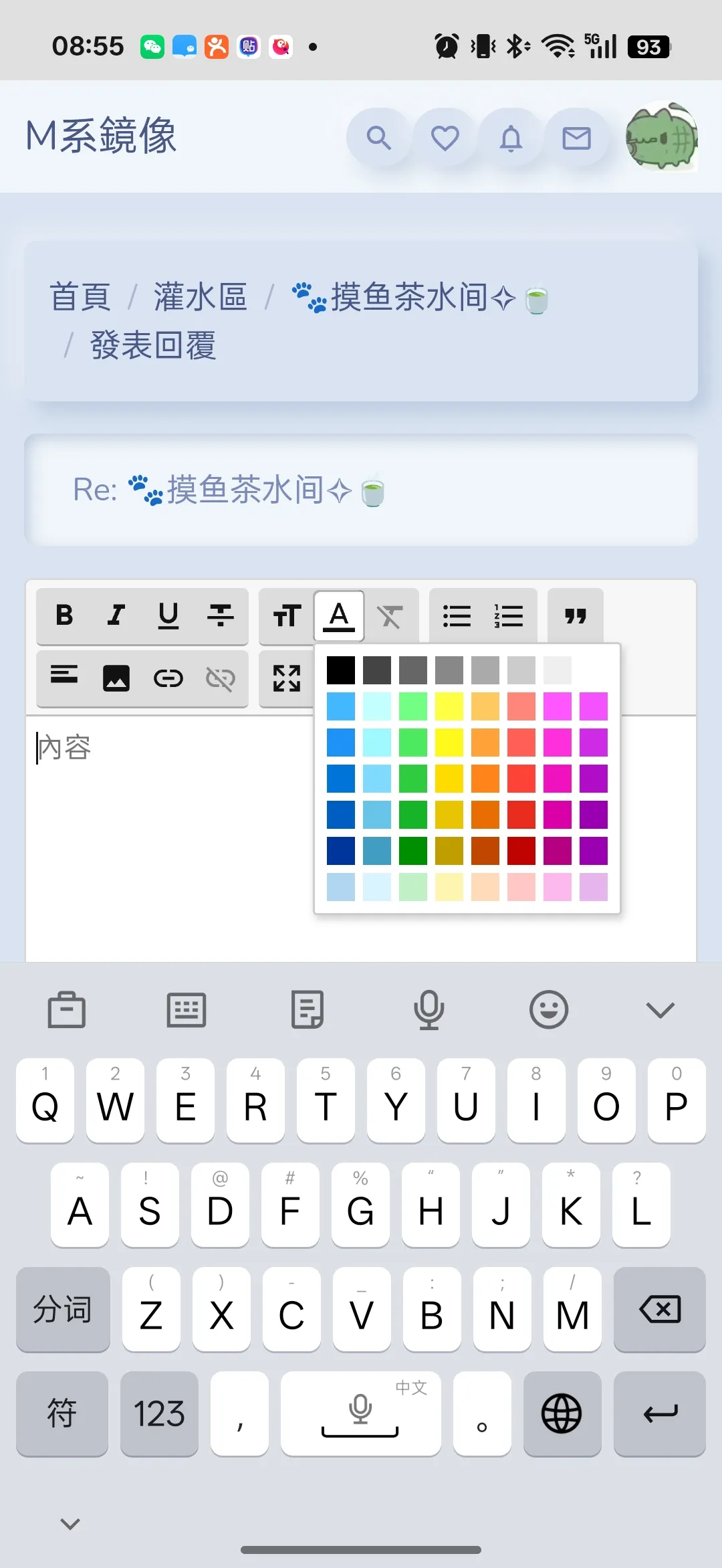This screenshot has width=722, height=1568.
Task: Insert a hyperlink
Action: click(168, 678)
